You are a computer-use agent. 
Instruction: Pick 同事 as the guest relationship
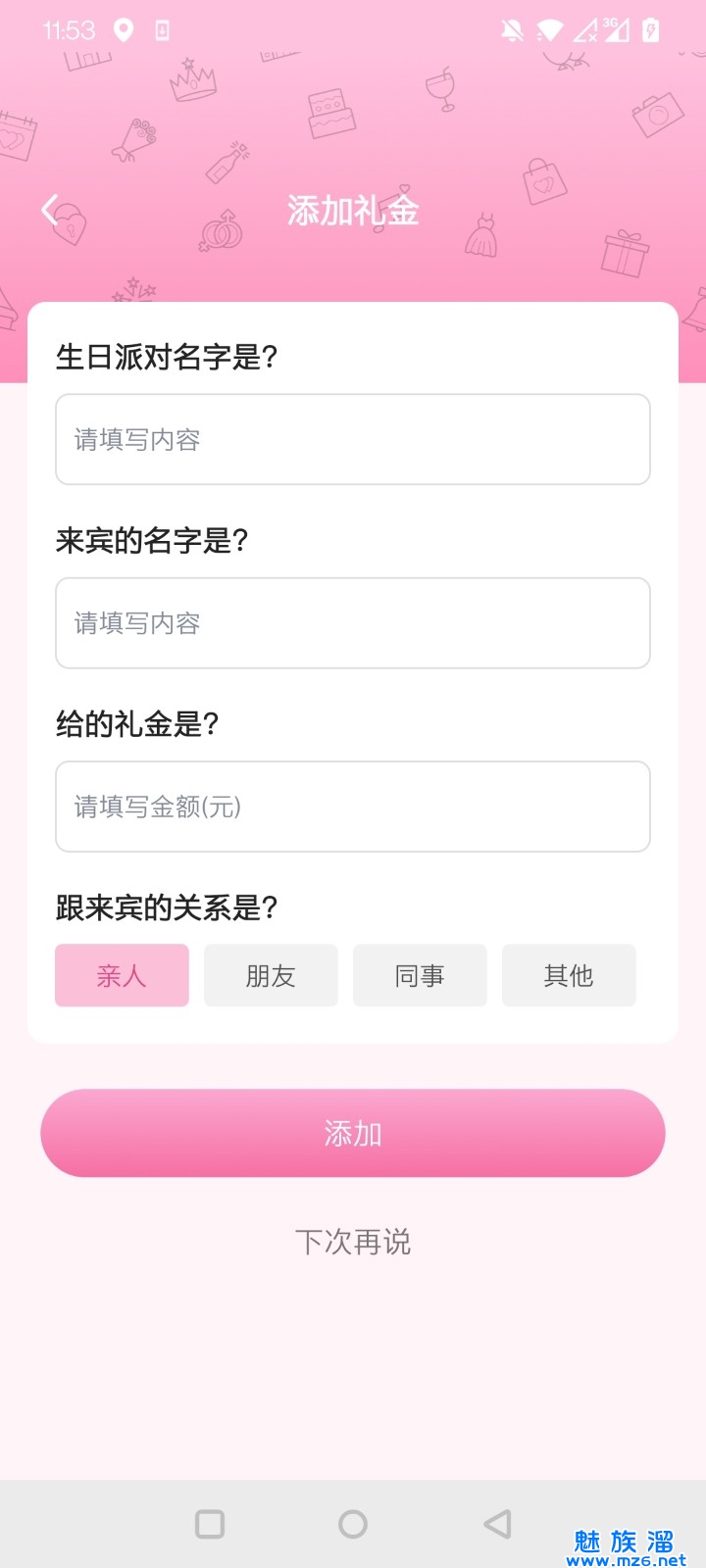(x=420, y=975)
